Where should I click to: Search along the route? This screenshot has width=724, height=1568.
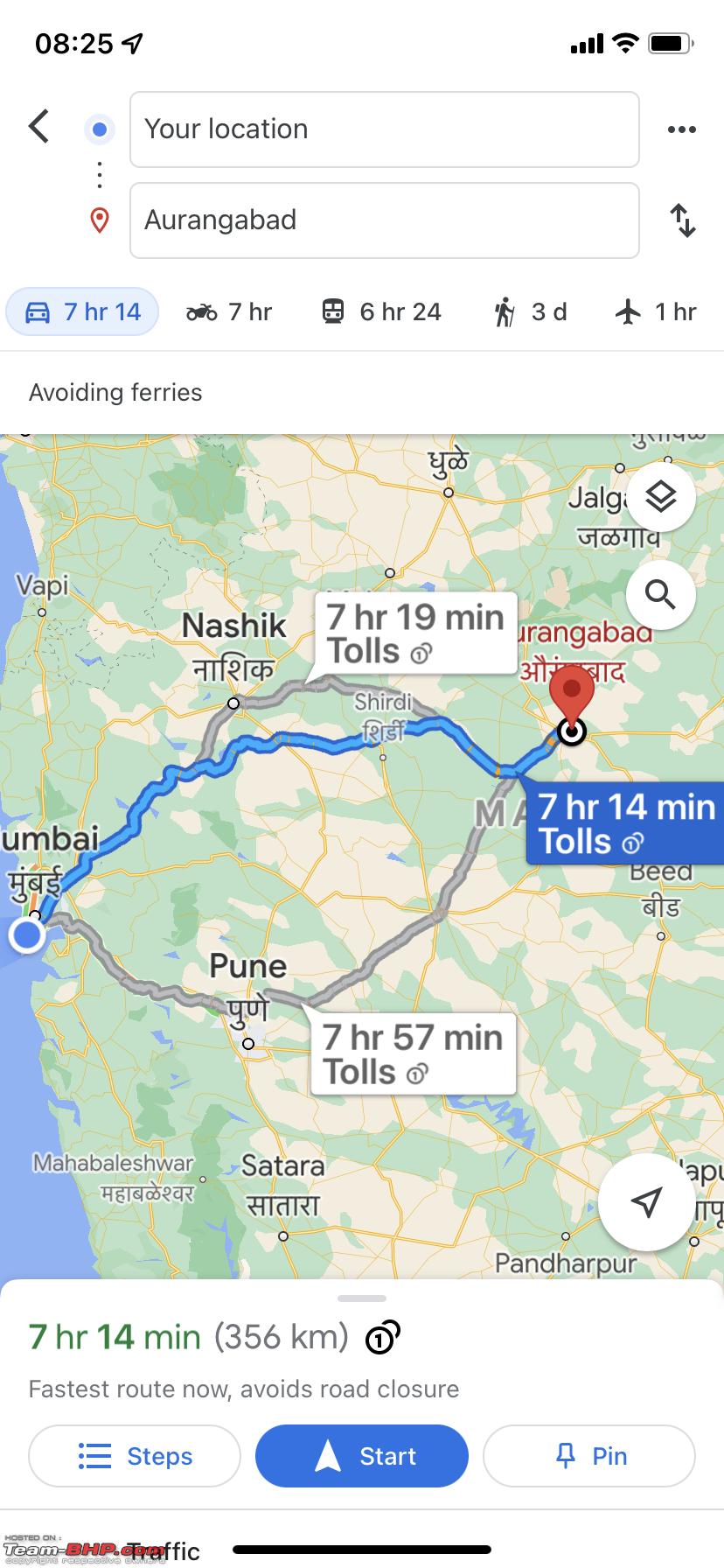coord(661,595)
